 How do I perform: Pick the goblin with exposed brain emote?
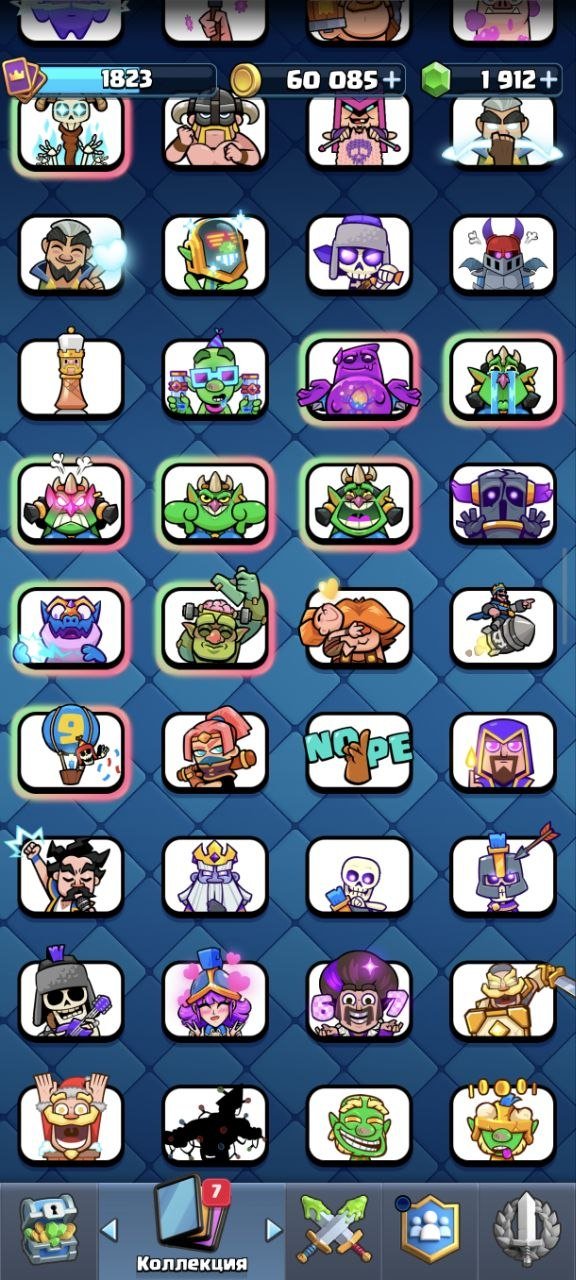[x=215, y=627]
